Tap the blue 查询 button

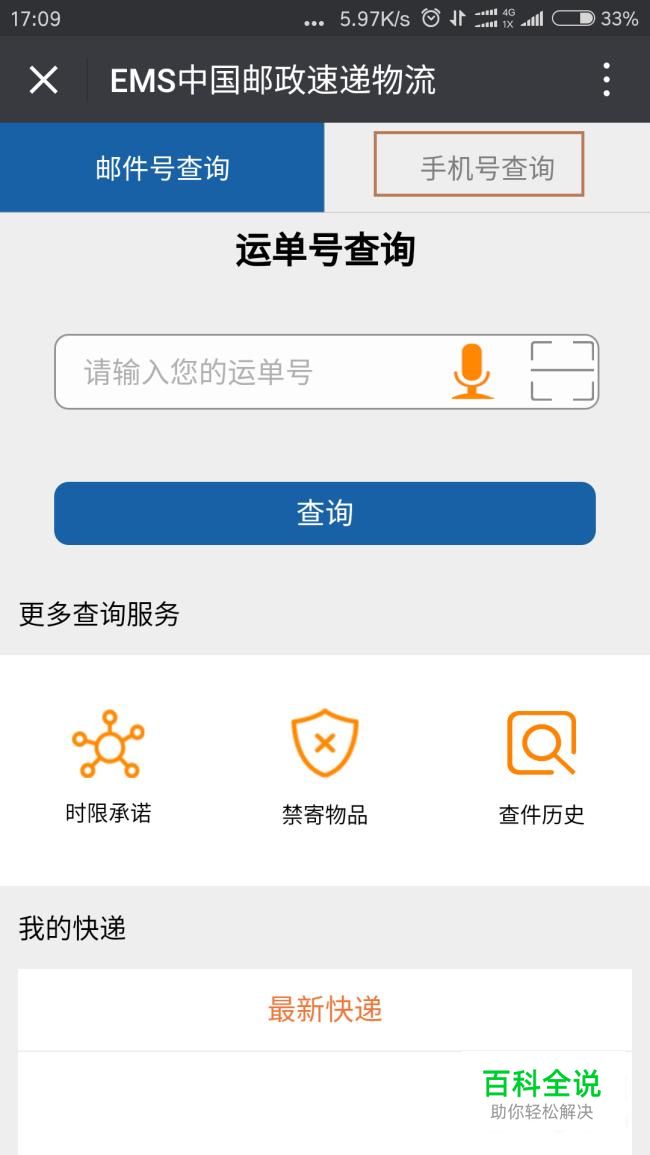[x=325, y=513]
